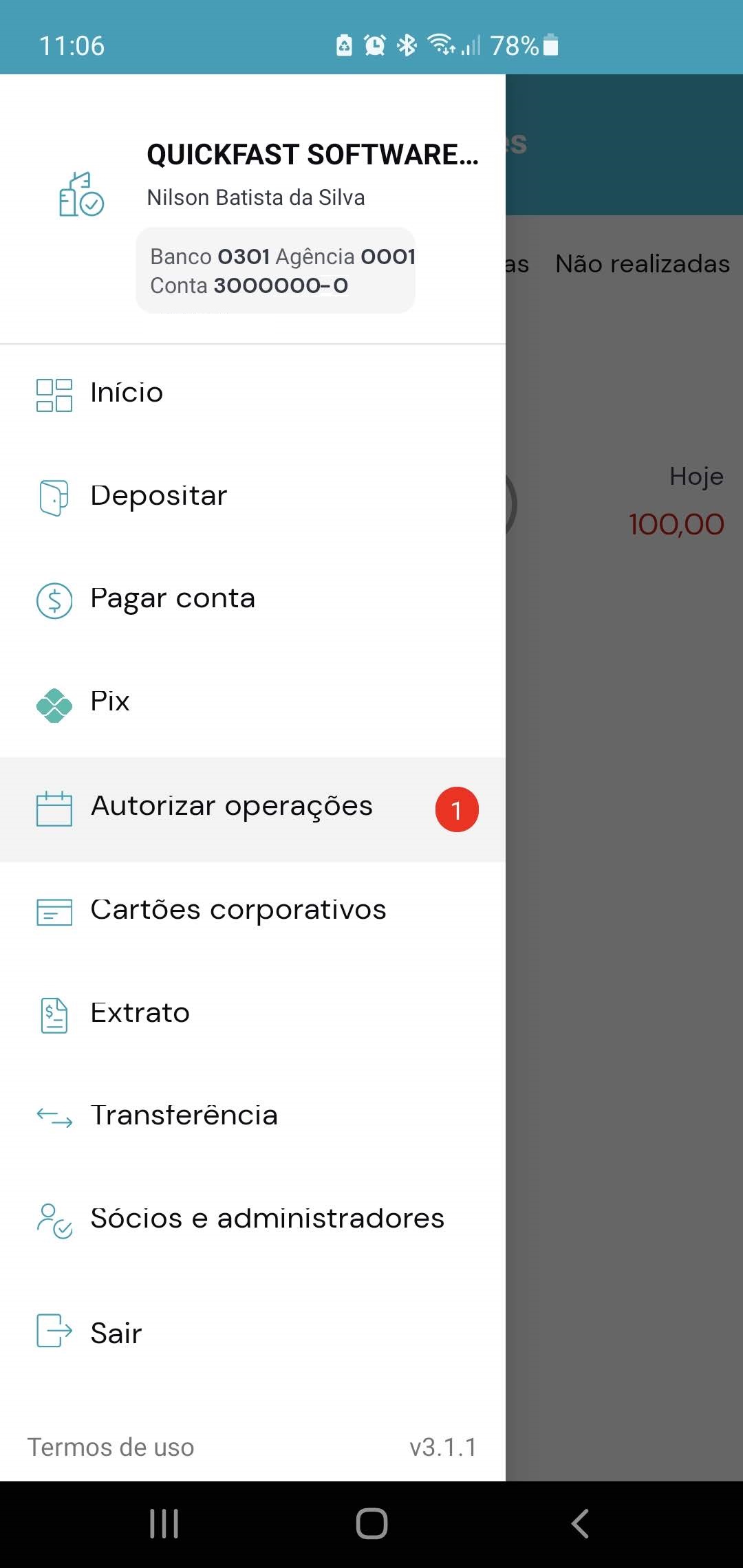Tap the system back button

pos(580,1524)
